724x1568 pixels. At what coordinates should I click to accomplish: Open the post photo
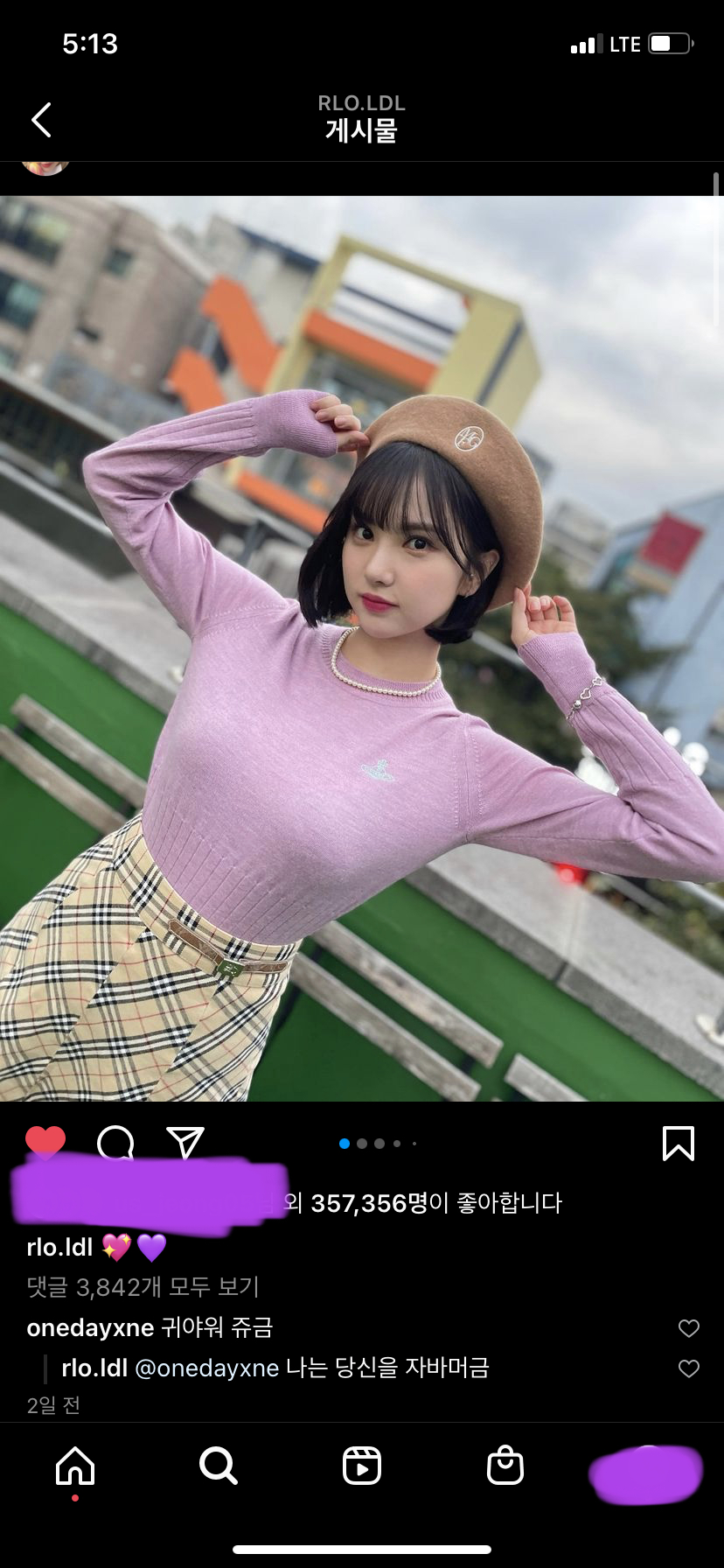[x=362, y=647]
